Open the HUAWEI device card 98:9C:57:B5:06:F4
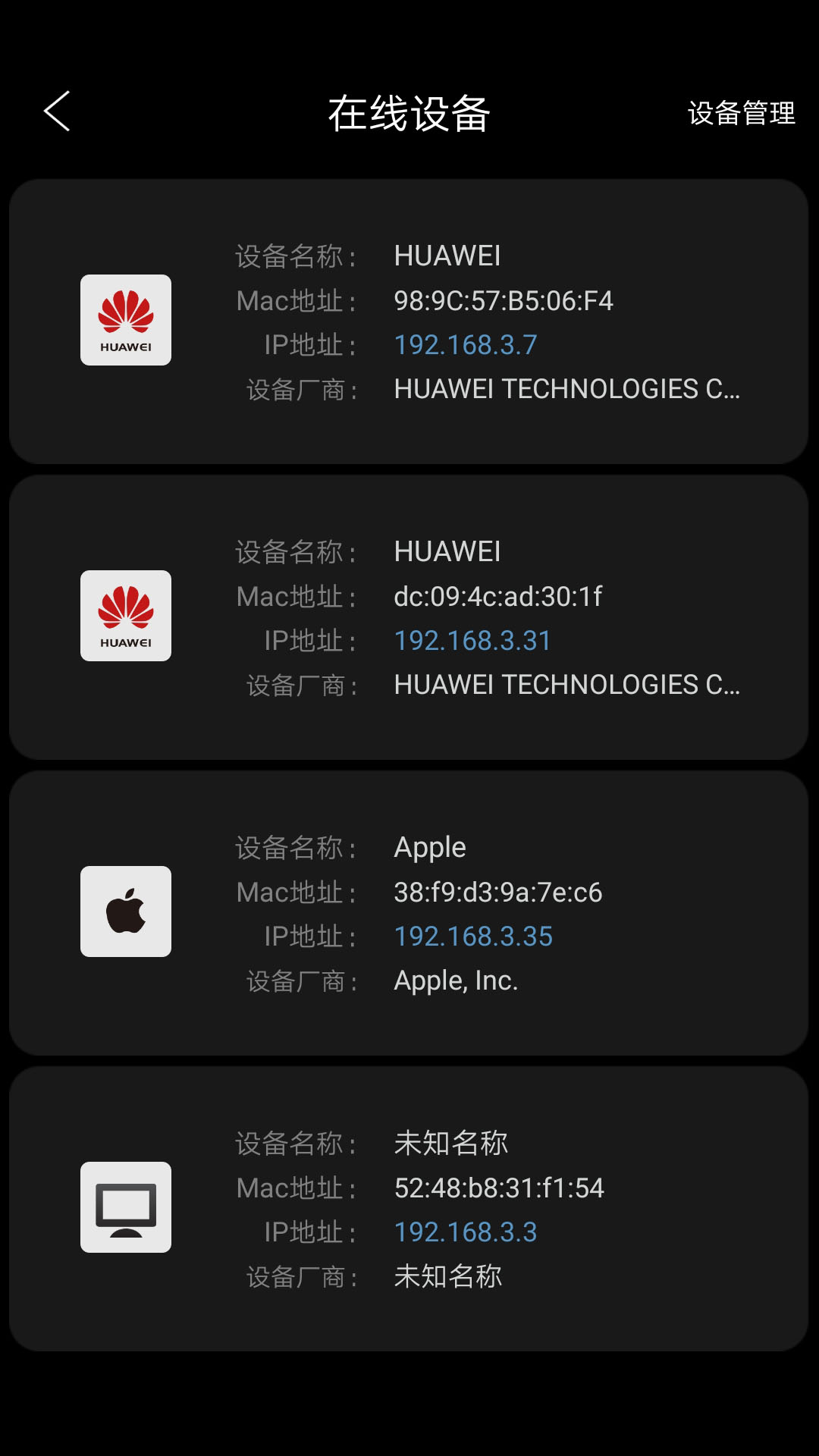This screenshot has height=1456, width=819. click(409, 322)
